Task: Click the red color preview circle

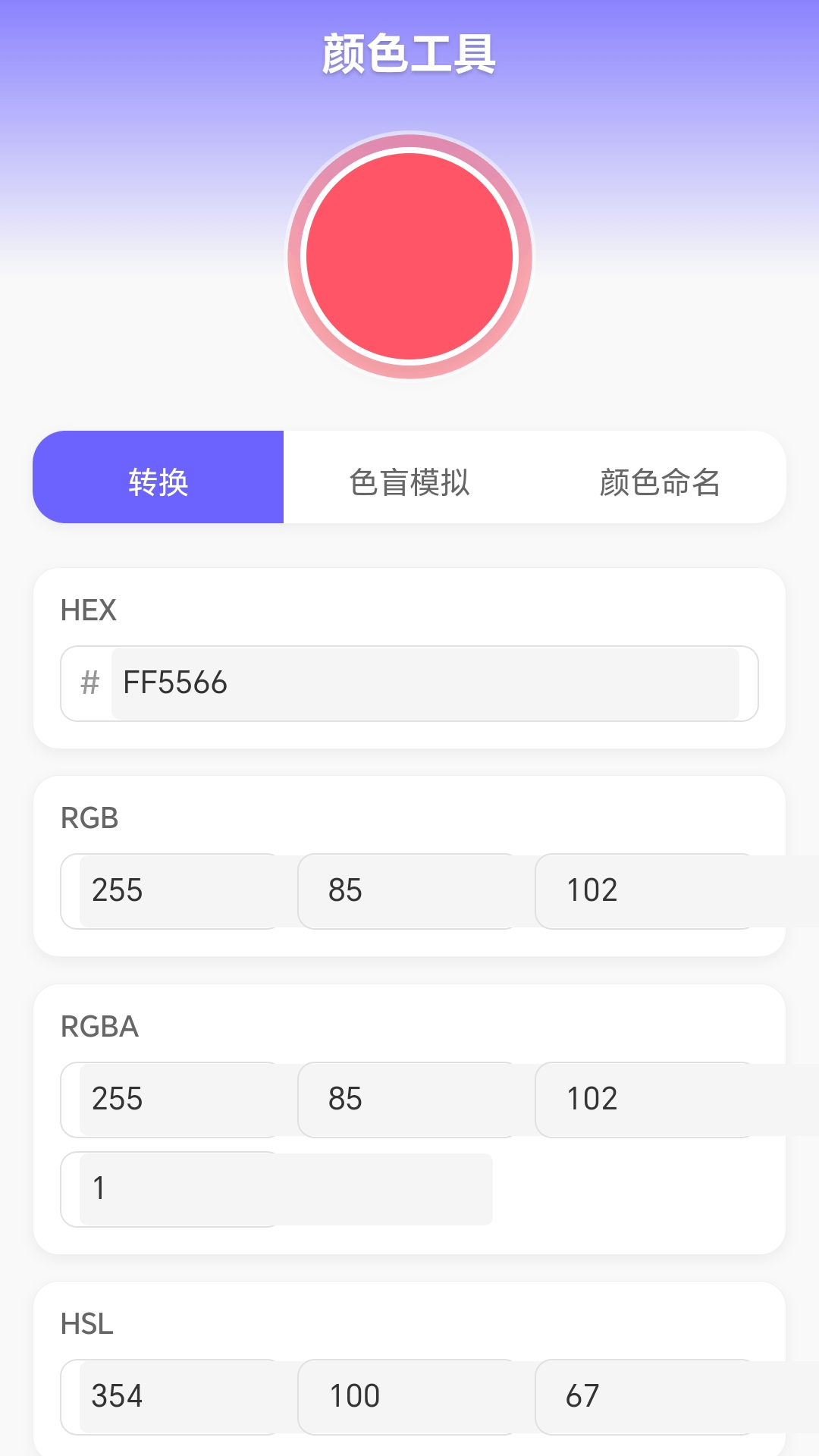Action: (x=409, y=256)
